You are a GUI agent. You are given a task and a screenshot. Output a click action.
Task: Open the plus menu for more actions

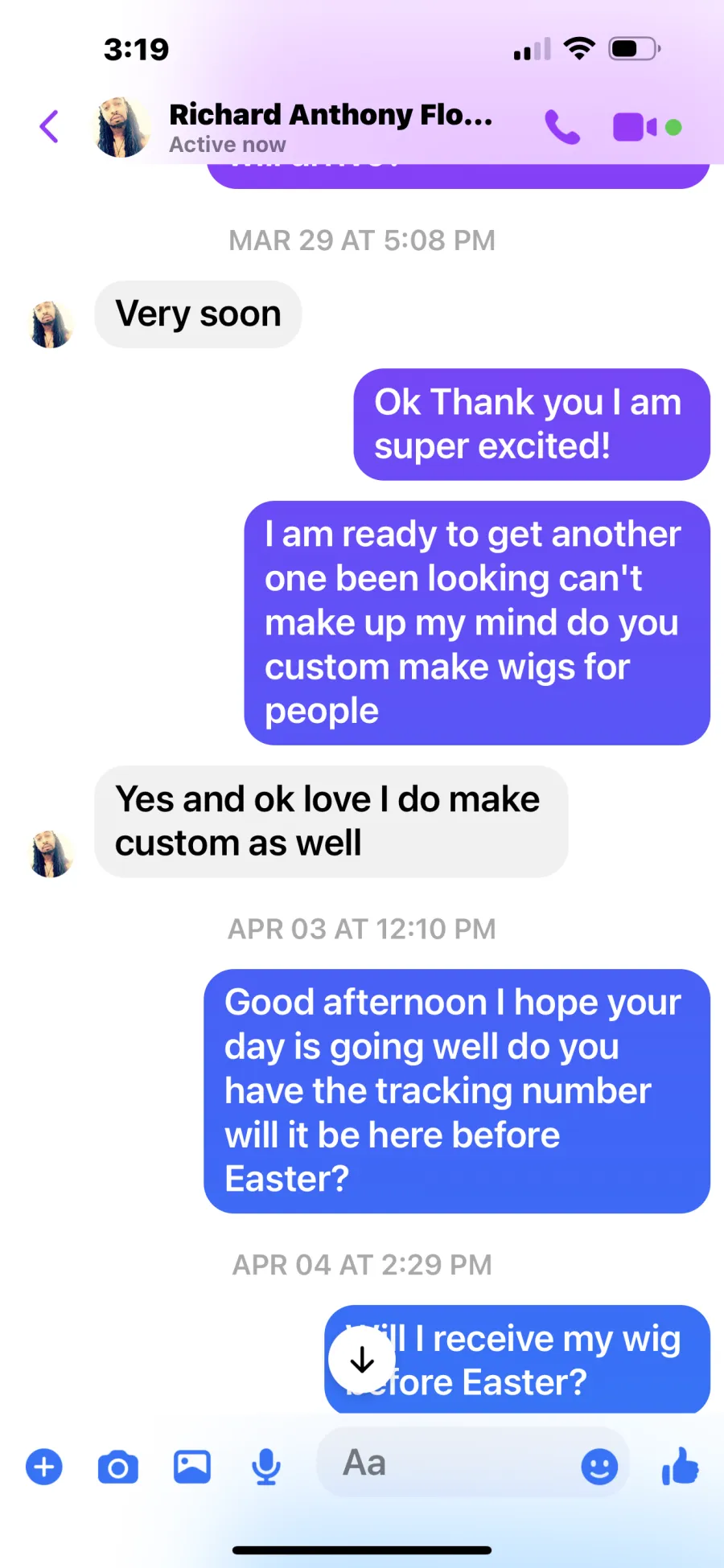point(44,1467)
